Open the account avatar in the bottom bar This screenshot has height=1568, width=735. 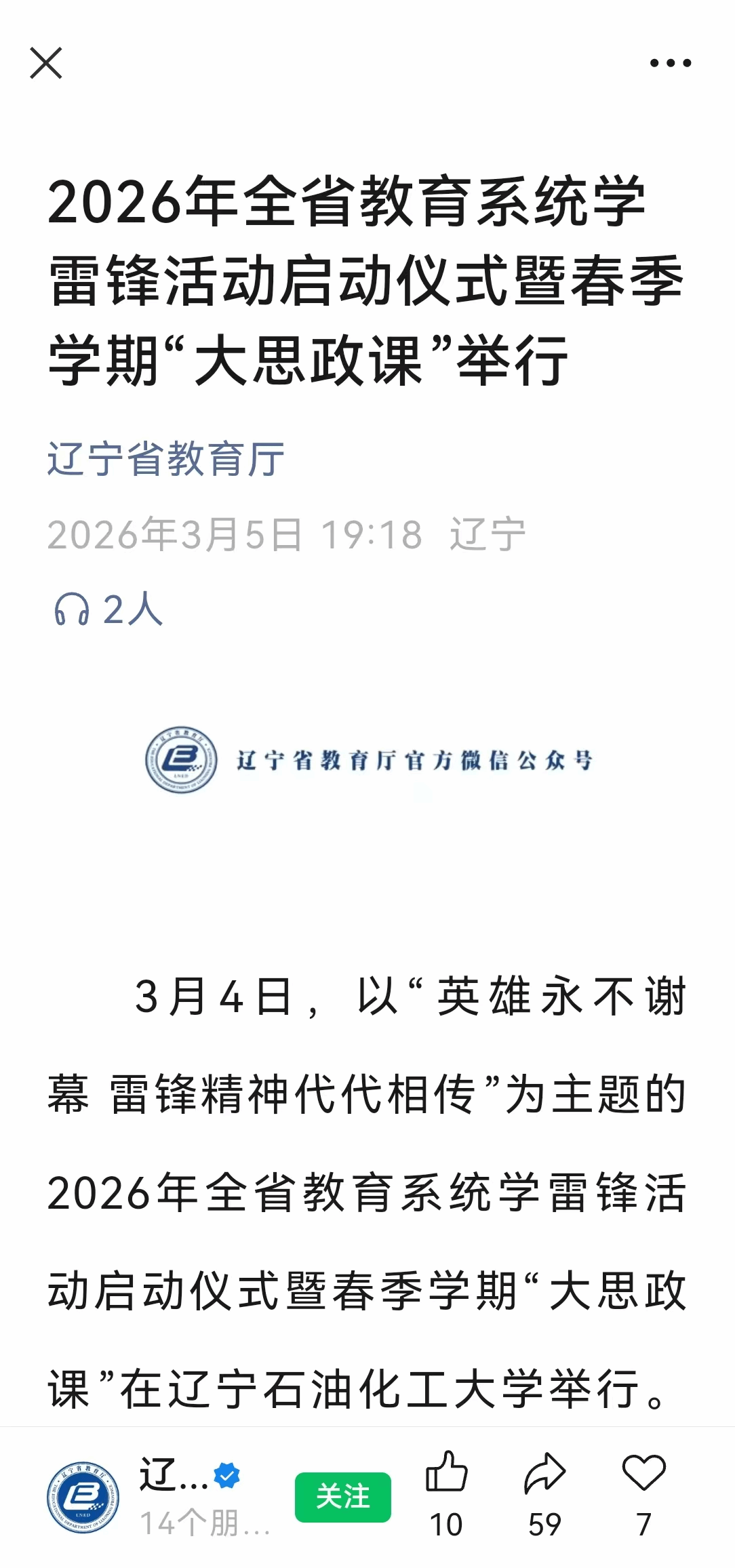(x=83, y=1497)
